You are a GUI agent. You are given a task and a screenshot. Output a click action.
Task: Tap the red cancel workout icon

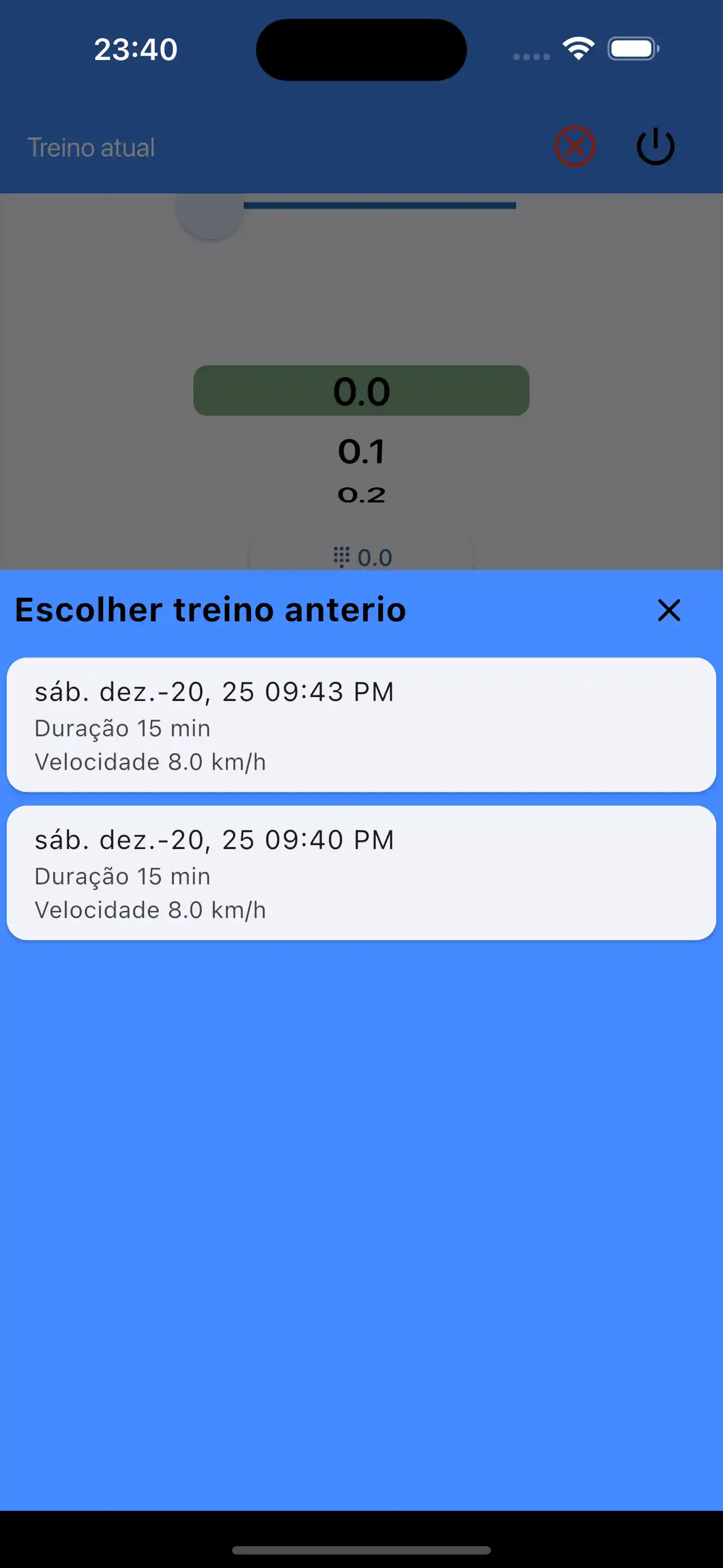[x=574, y=145]
